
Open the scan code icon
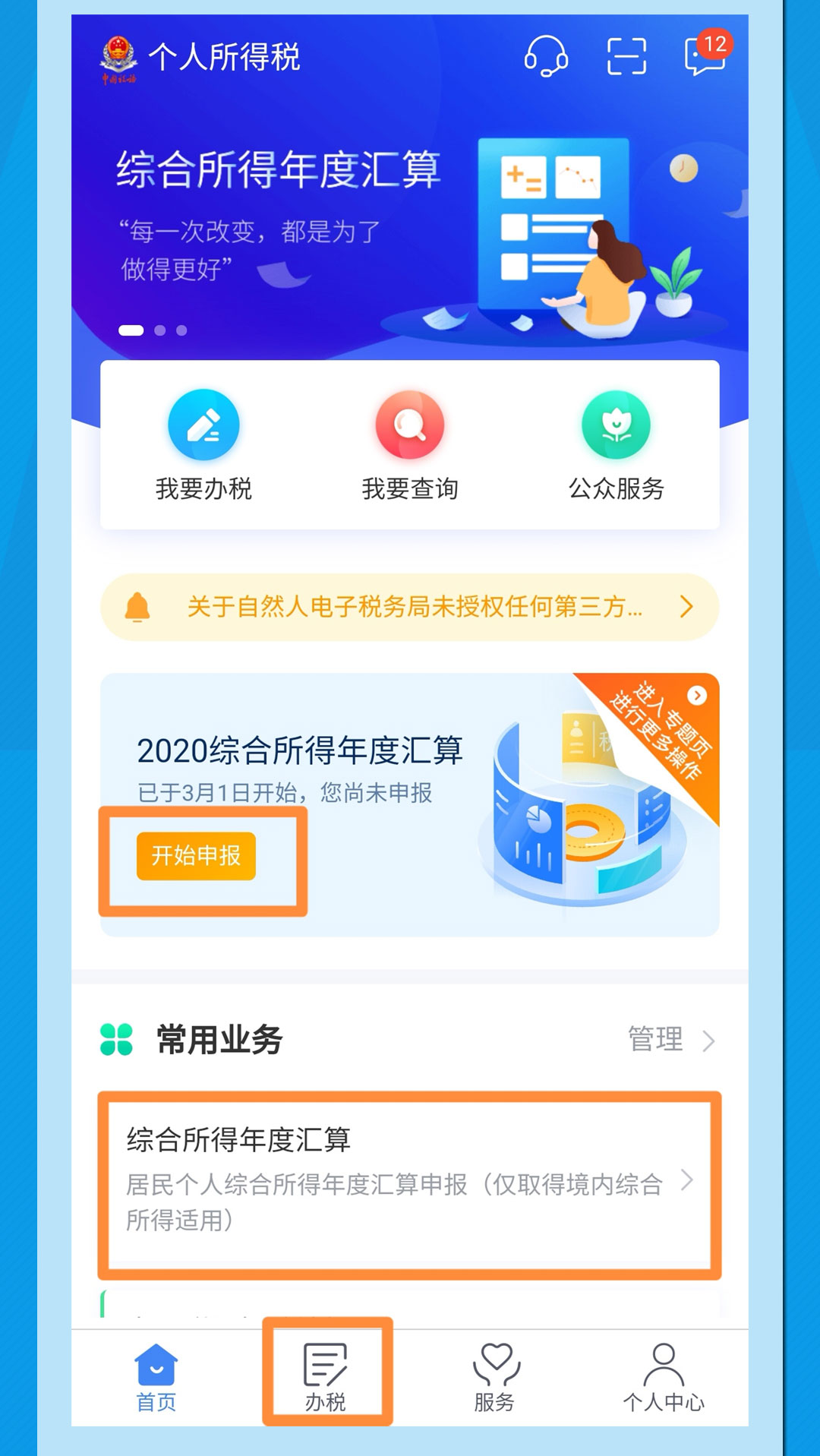coord(626,56)
